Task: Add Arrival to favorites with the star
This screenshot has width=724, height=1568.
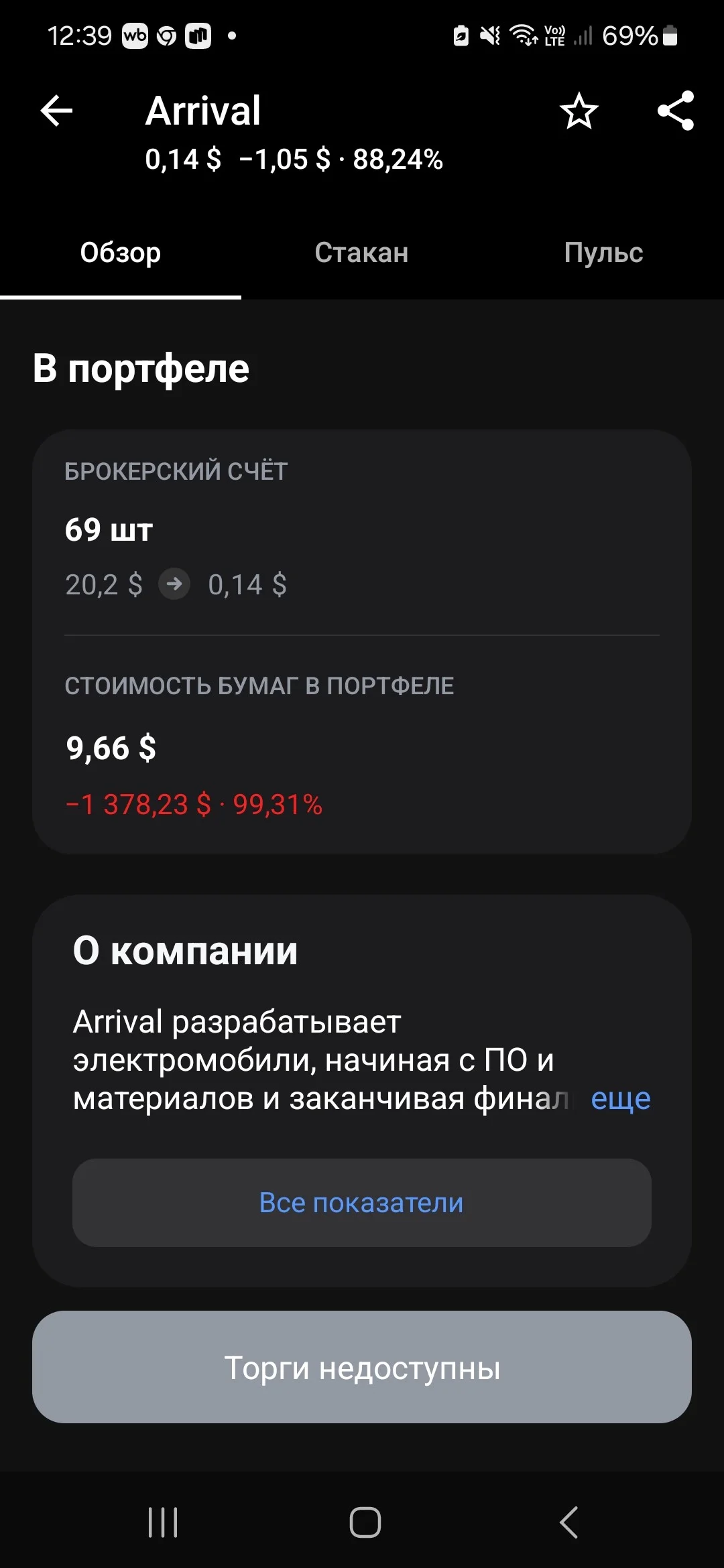Action: 579,111
